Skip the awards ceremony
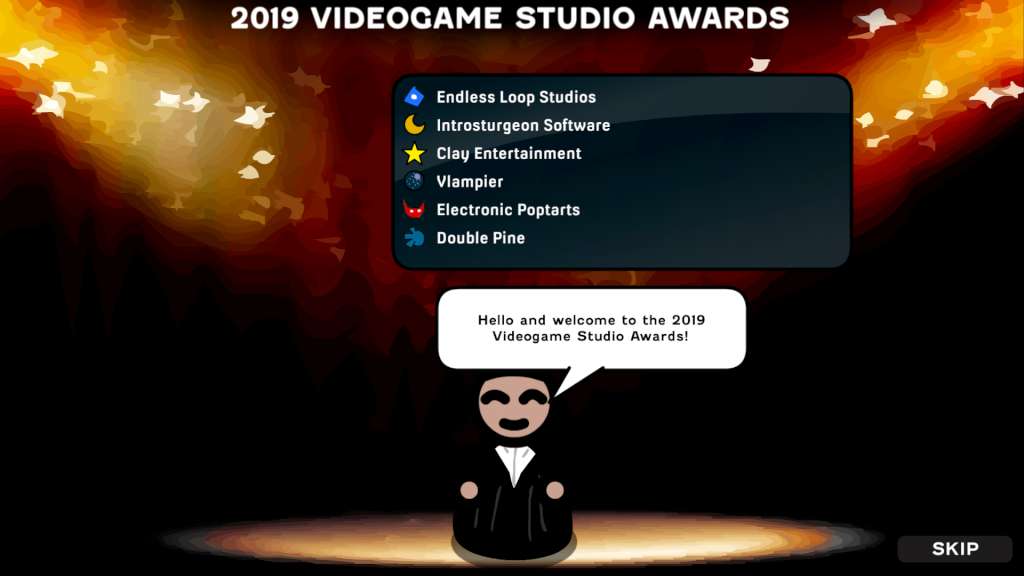The image size is (1024, 576). point(954,548)
